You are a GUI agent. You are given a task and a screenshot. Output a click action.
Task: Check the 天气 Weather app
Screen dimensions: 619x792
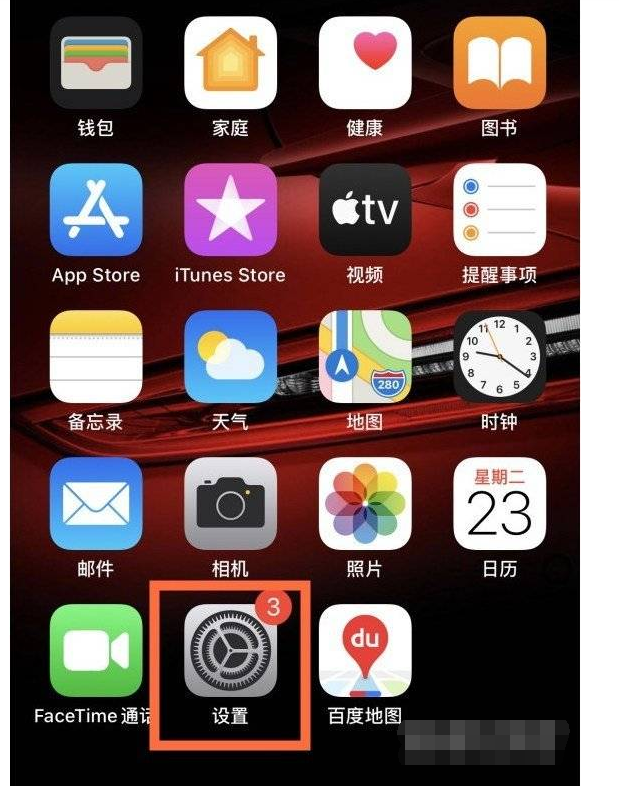tap(230, 356)
